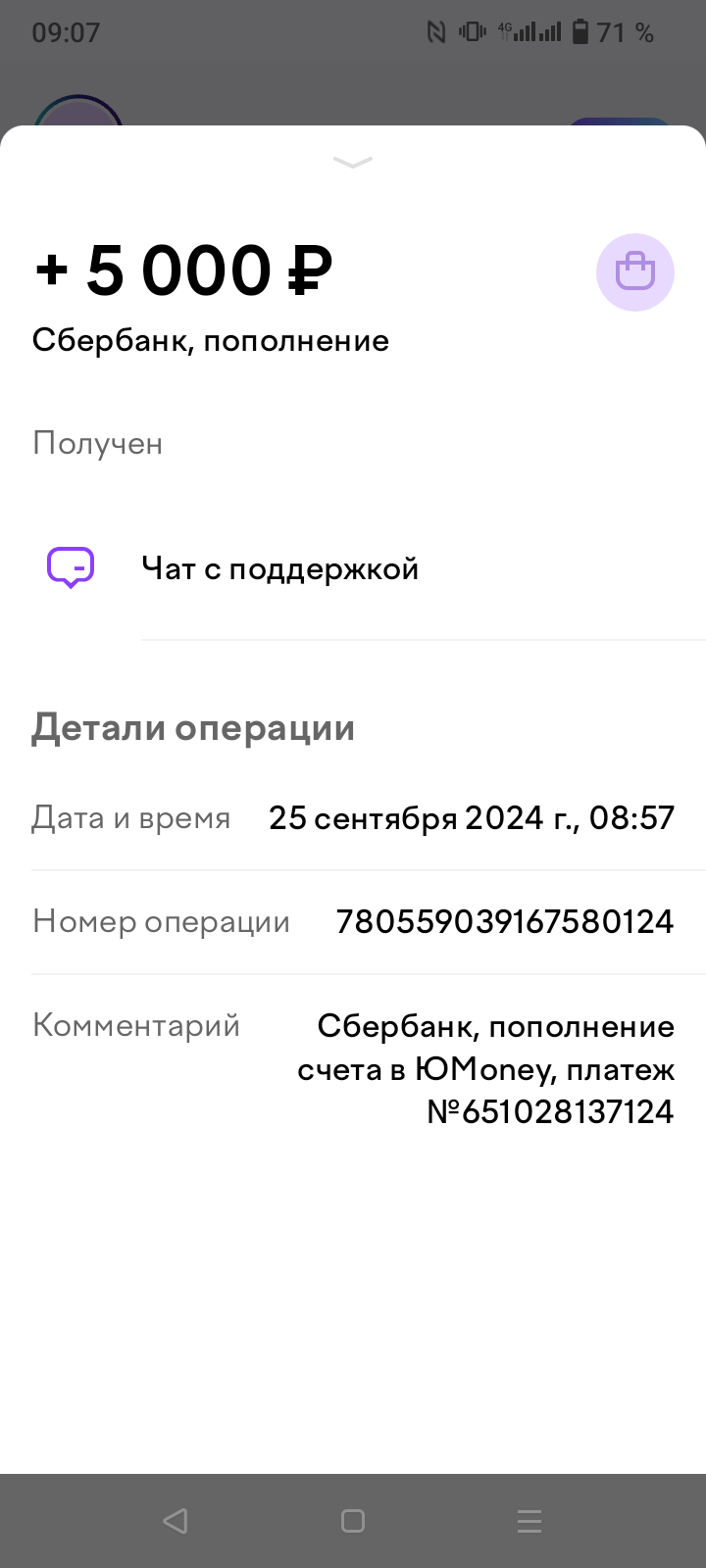The image size is (706, 1568).
Task: Go back with the system back button
Action: coord(176,1520)
